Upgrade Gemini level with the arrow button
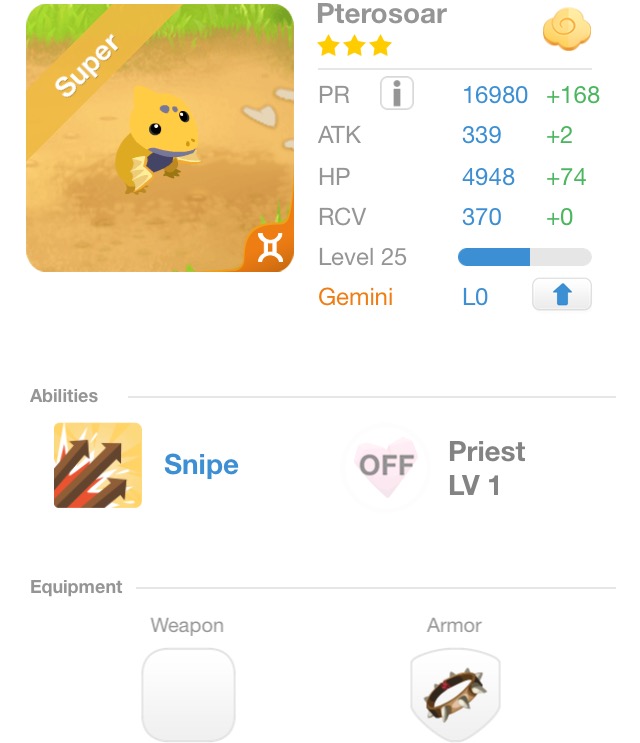 561,296
